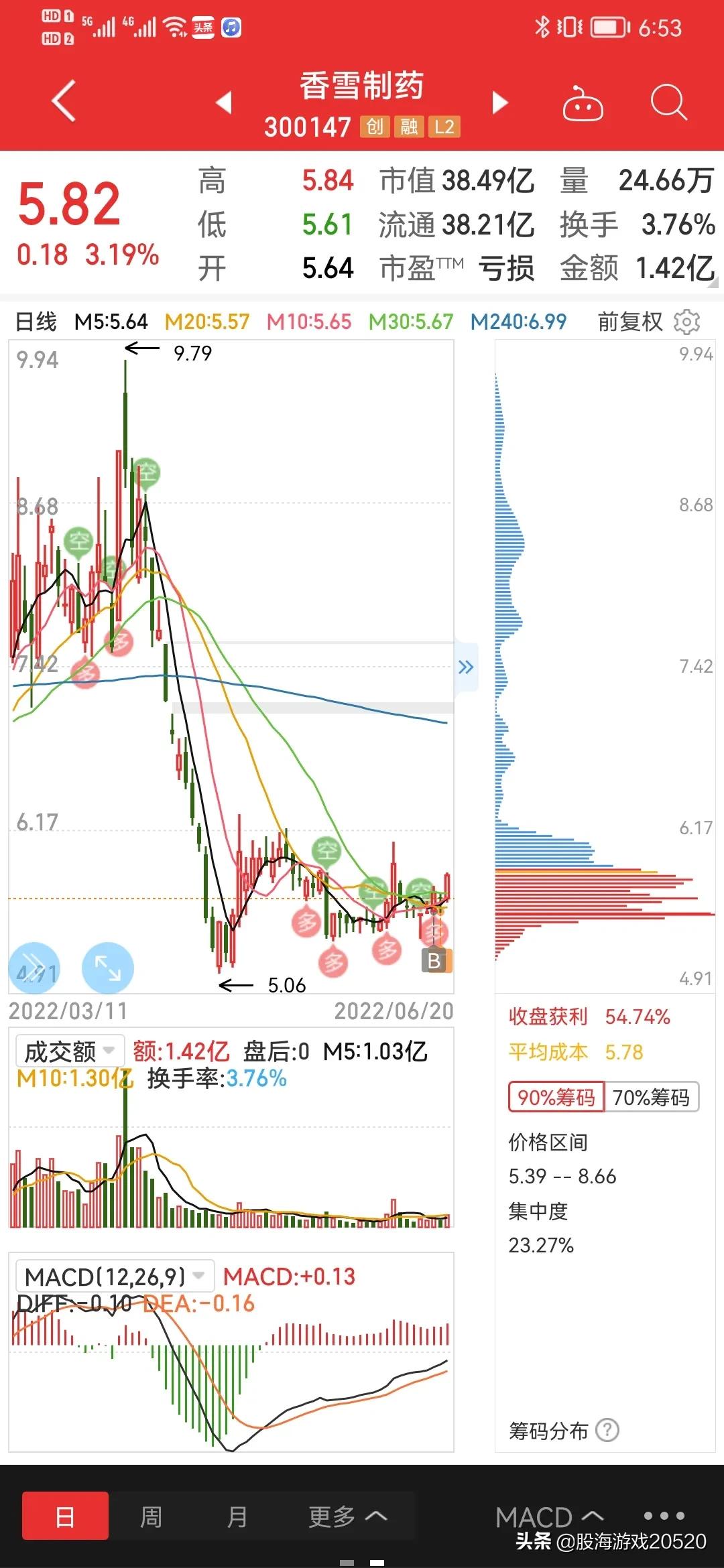Tap the fullscreen chart expand icon

(x=107, y=968)
